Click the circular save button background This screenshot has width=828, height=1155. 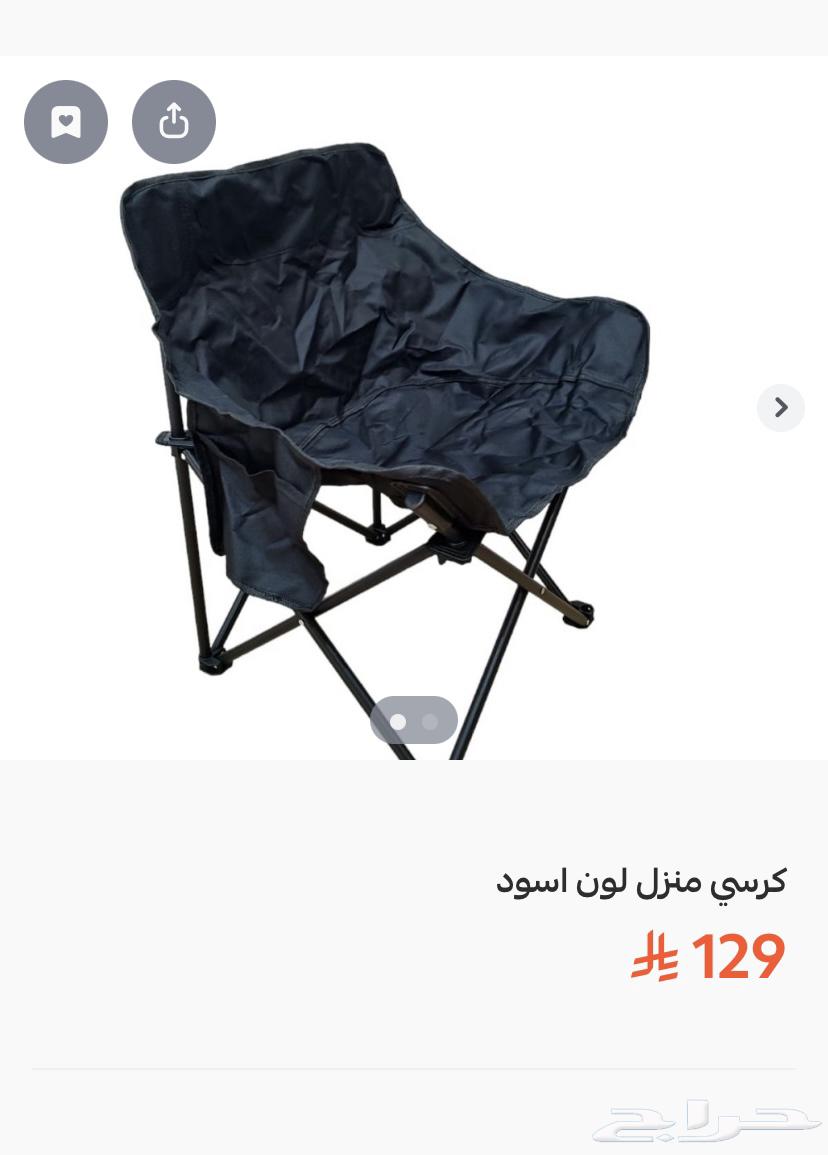[x=66, y=121]
